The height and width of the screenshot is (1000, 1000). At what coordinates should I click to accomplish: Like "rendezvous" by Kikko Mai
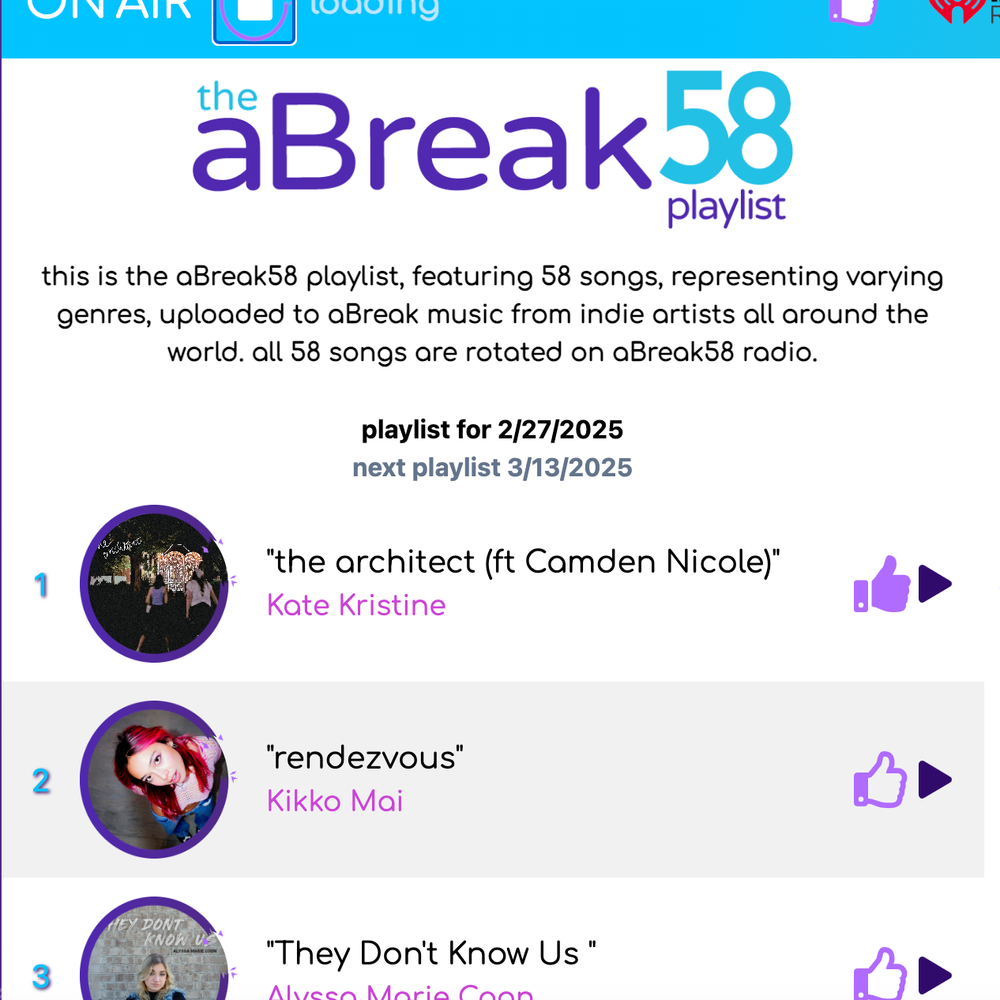pos(881,780)
